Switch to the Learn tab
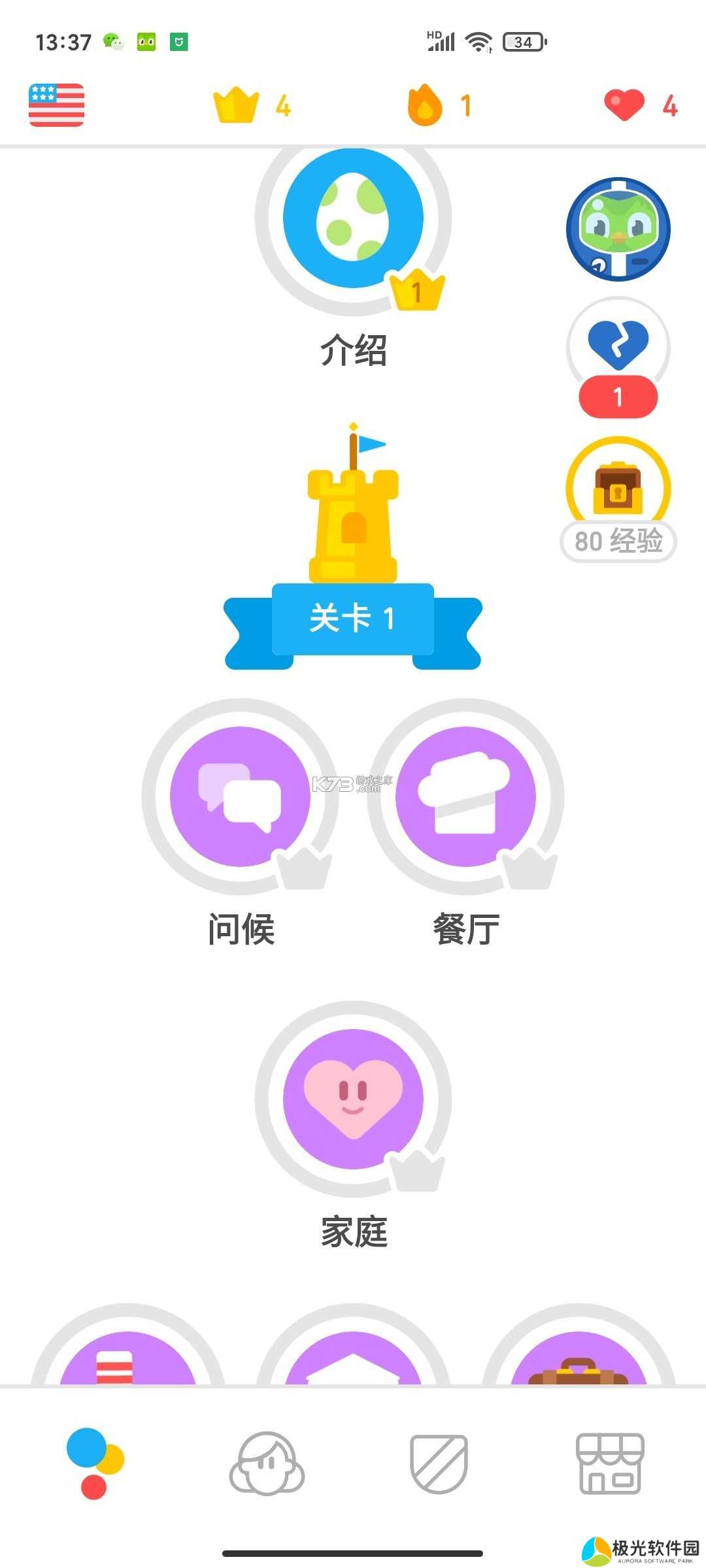This screenshot has height=1568, width=706. [95, 1463]
